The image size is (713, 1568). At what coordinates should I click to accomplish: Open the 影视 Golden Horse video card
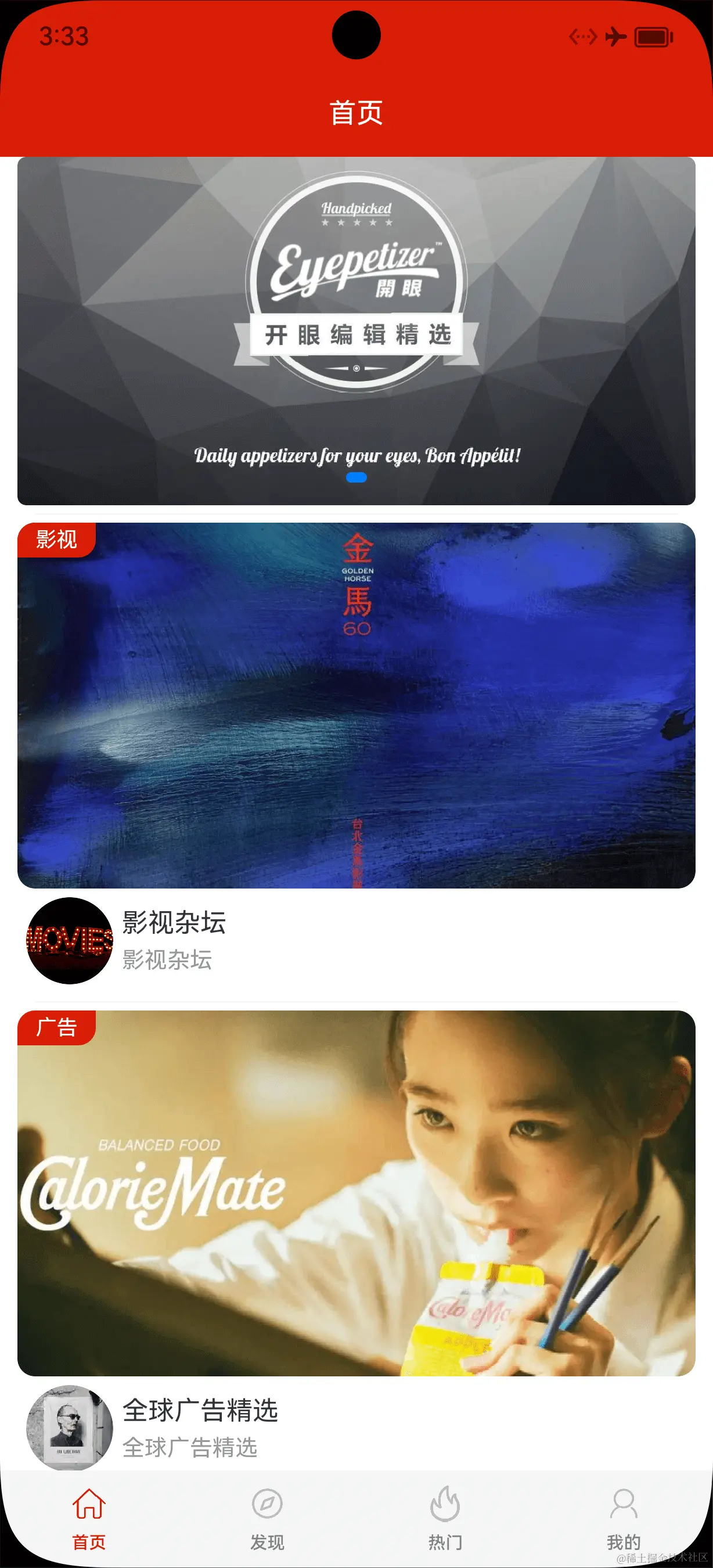pos(356,706)
